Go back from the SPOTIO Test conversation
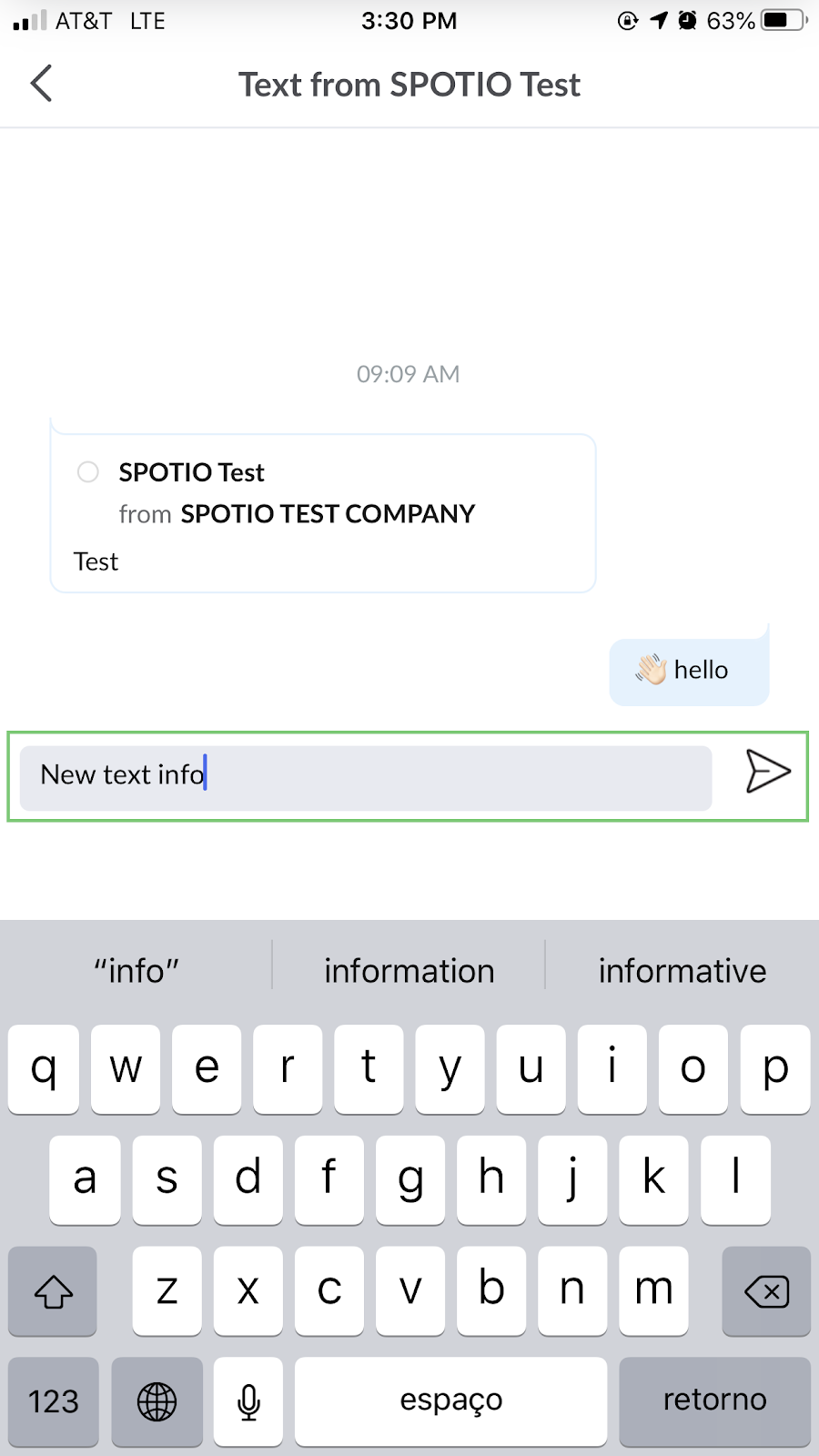The width and height of the screenshot is (819, 1456). pos(42,84)
